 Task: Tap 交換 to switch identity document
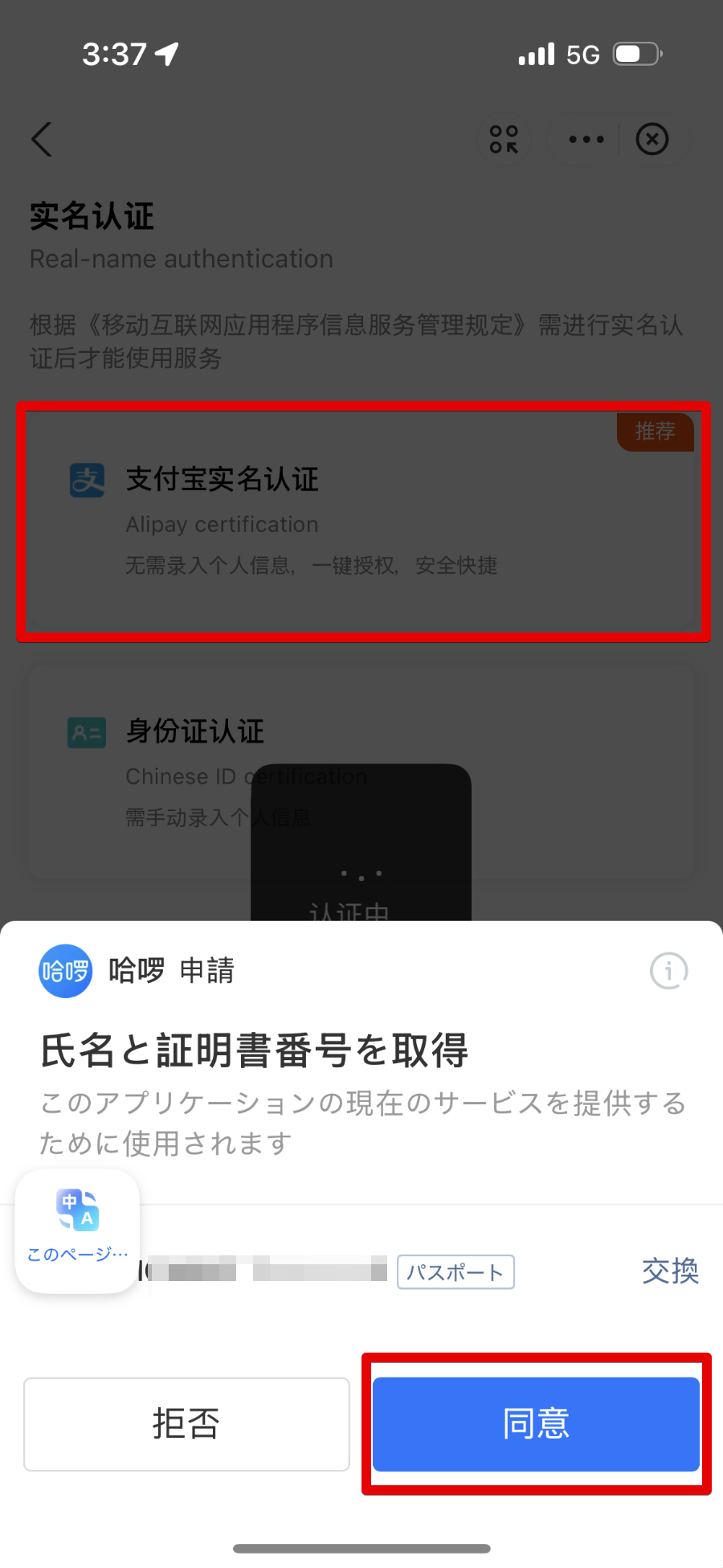670,1271
